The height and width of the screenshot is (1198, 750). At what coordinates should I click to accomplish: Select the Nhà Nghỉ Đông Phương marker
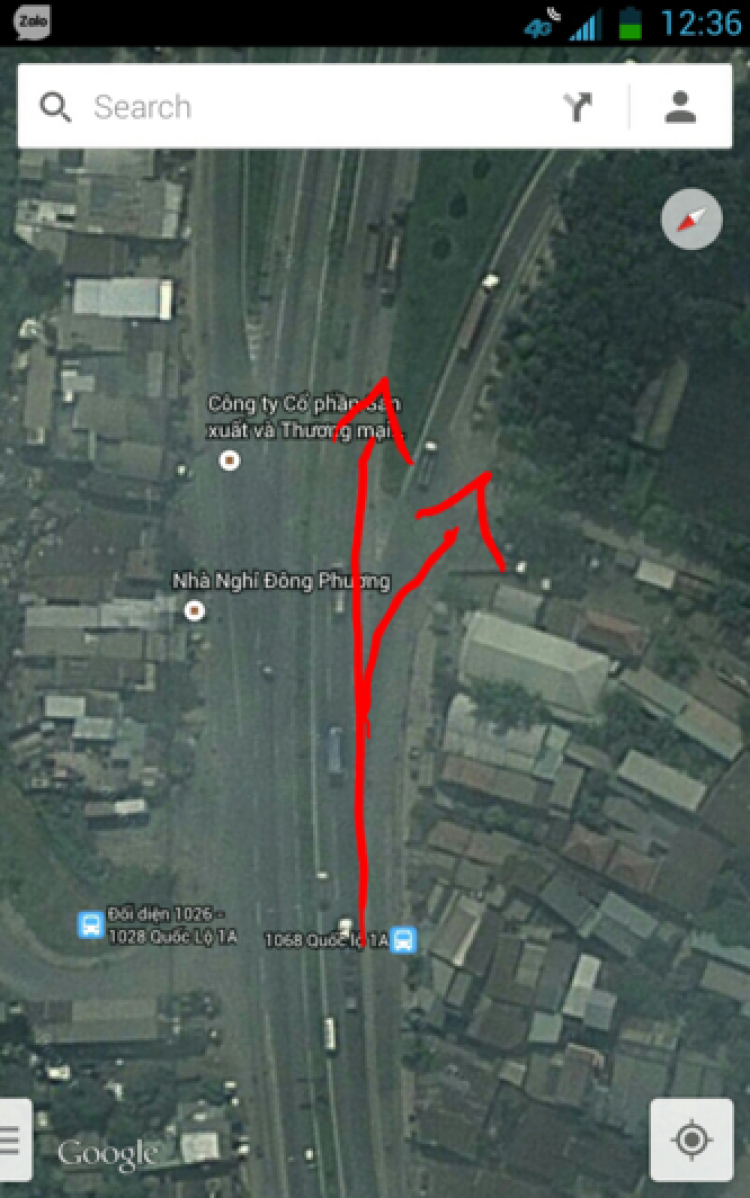(x=195, y=610)
